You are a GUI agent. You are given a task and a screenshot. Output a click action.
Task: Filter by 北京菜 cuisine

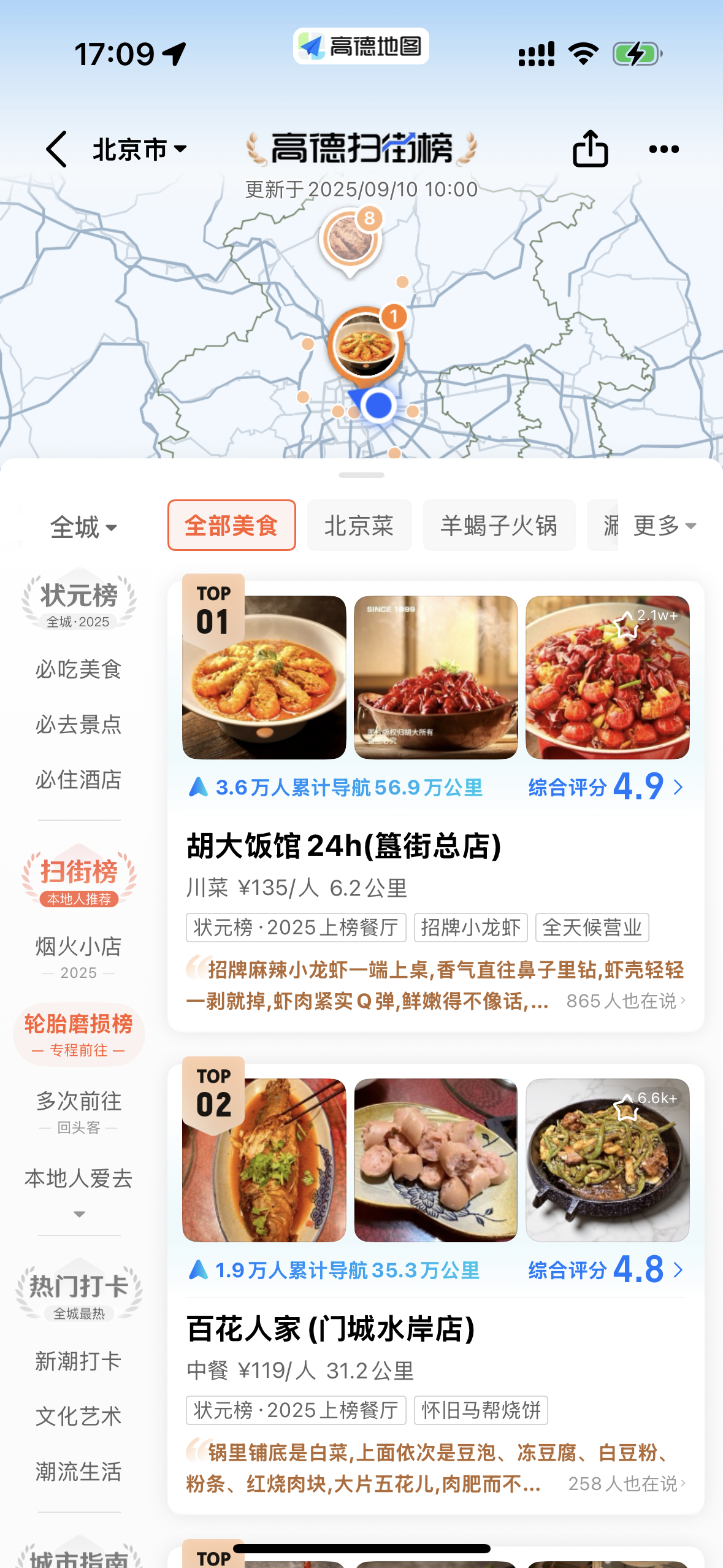point(359,526)
